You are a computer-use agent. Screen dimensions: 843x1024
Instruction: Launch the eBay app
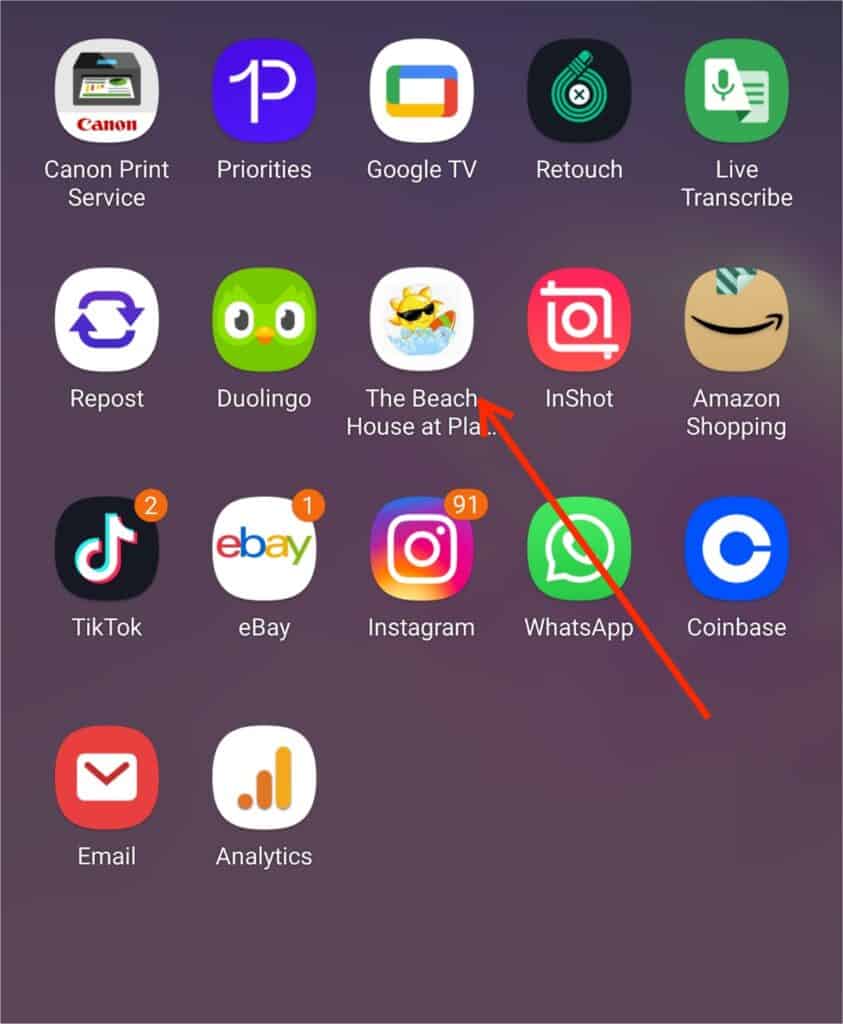264,549
